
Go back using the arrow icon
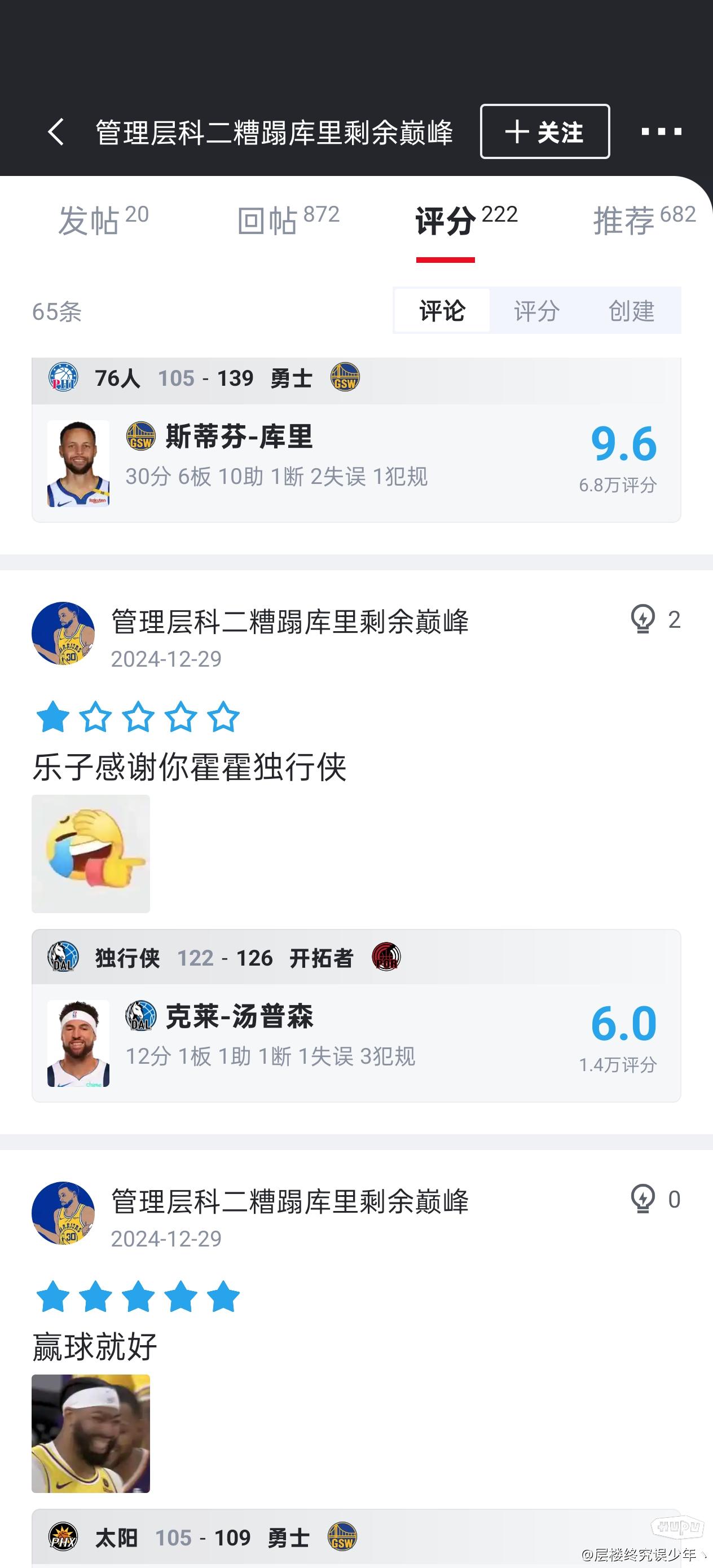pos(56,132)
